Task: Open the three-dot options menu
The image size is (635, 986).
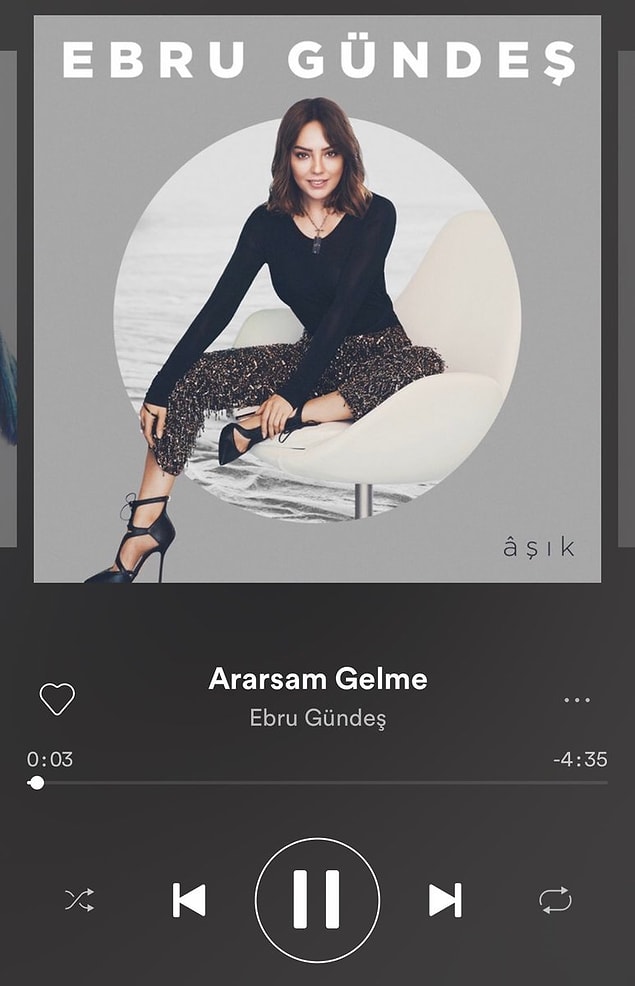Action: tap(577, 700)
